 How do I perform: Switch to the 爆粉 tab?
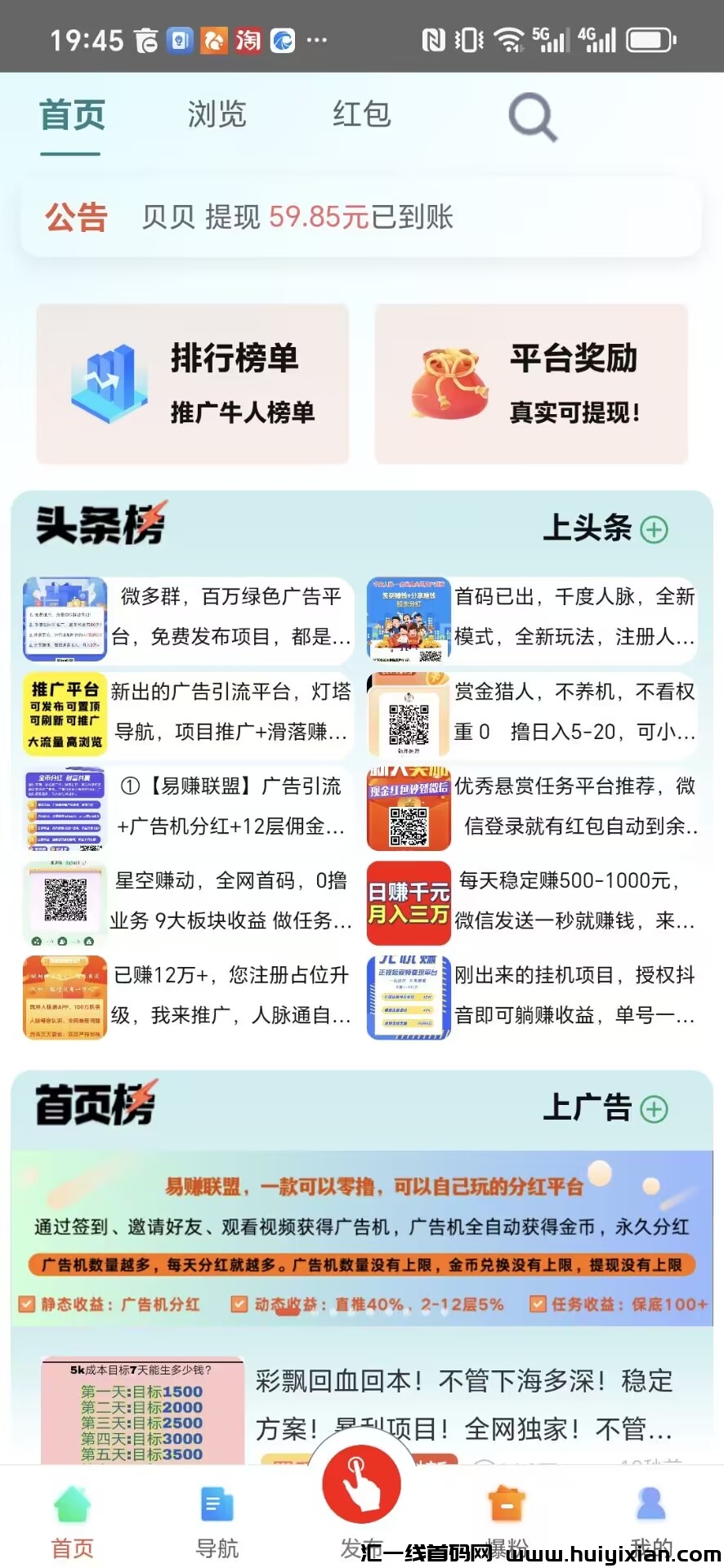click(507, 1521)
